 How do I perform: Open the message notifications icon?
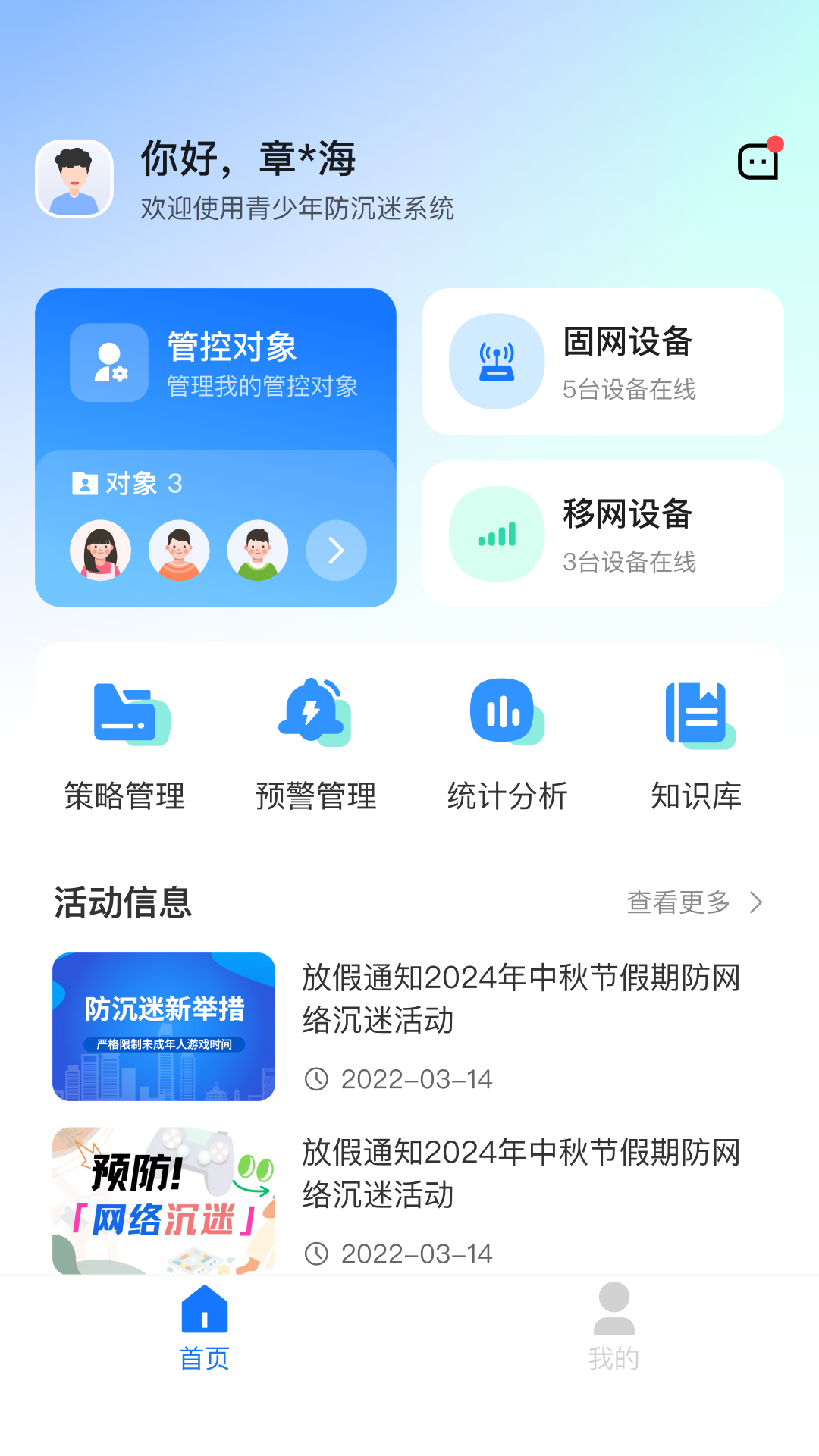[759, 161]
